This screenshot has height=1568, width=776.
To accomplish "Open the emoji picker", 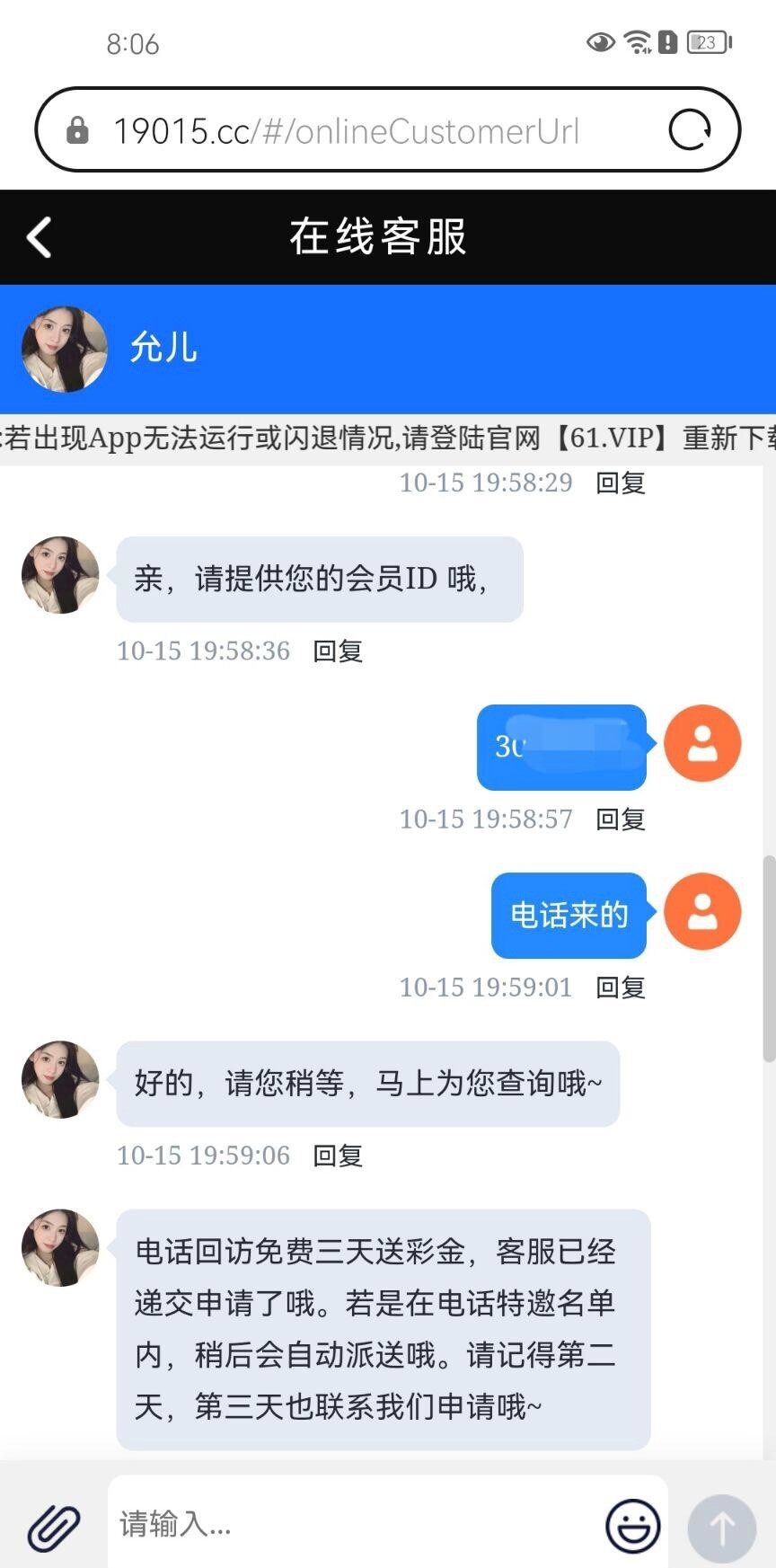I will pos(632,1525).
